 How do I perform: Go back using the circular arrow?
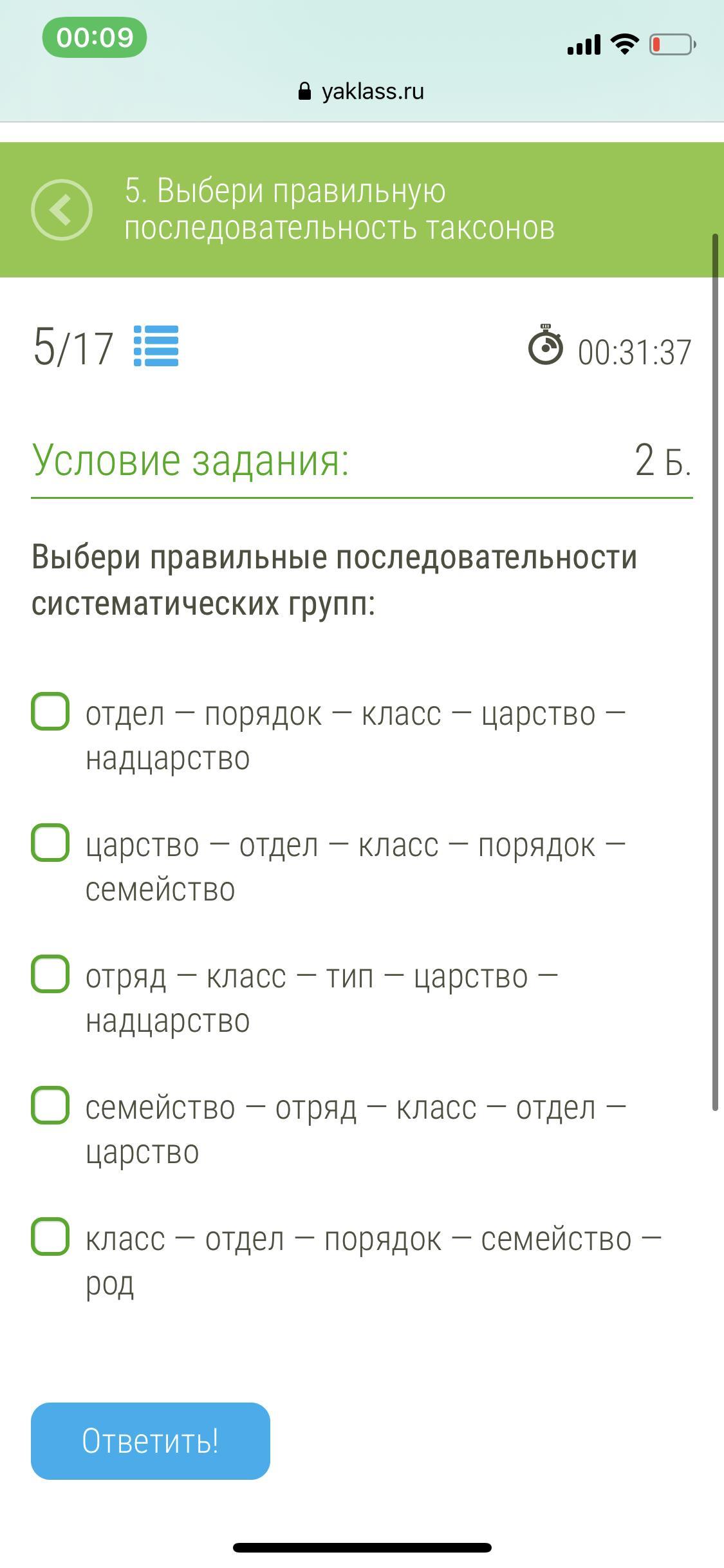point(62,210)
